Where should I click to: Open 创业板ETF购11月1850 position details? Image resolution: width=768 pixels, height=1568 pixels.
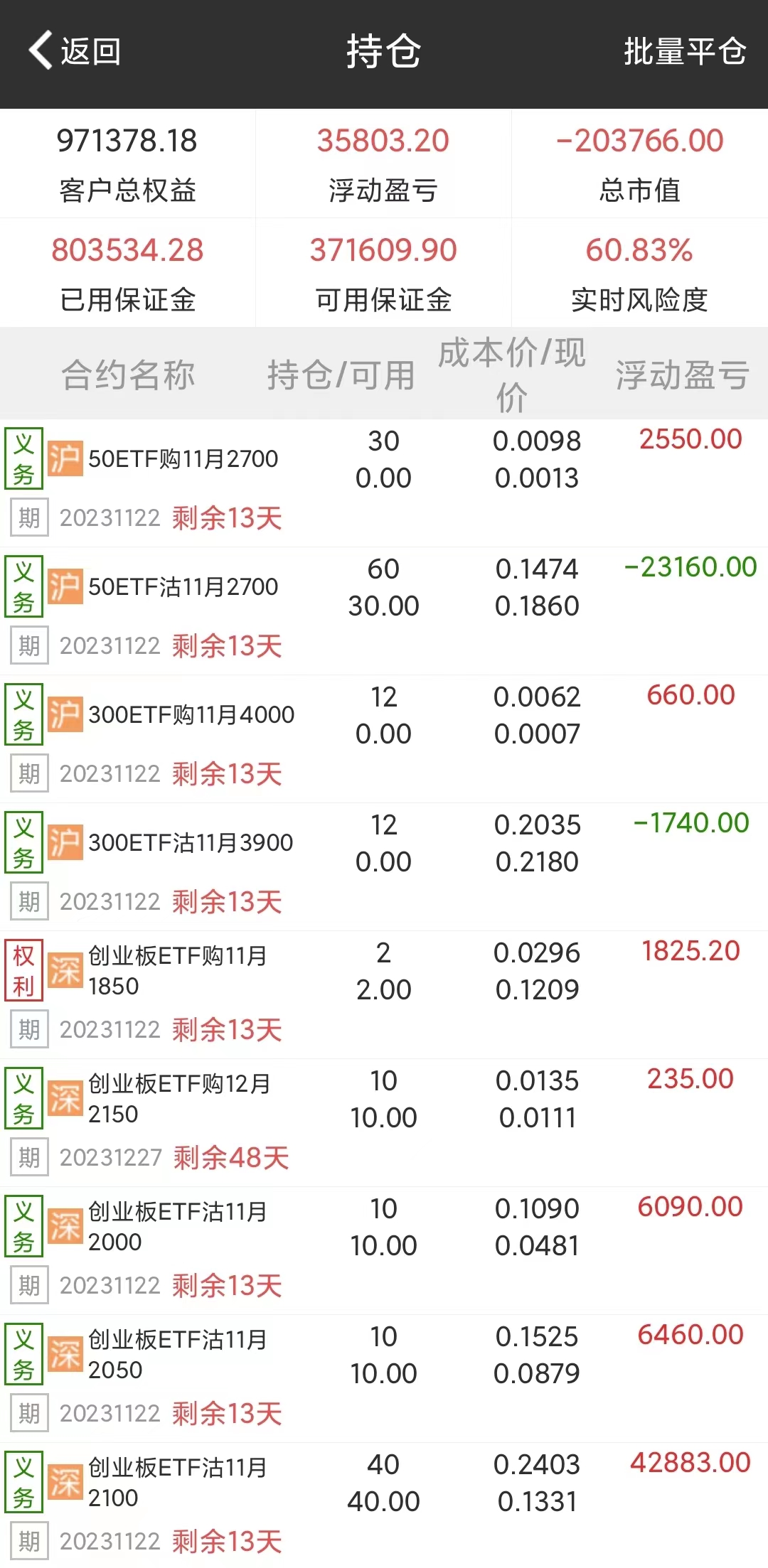coord(177,971)
